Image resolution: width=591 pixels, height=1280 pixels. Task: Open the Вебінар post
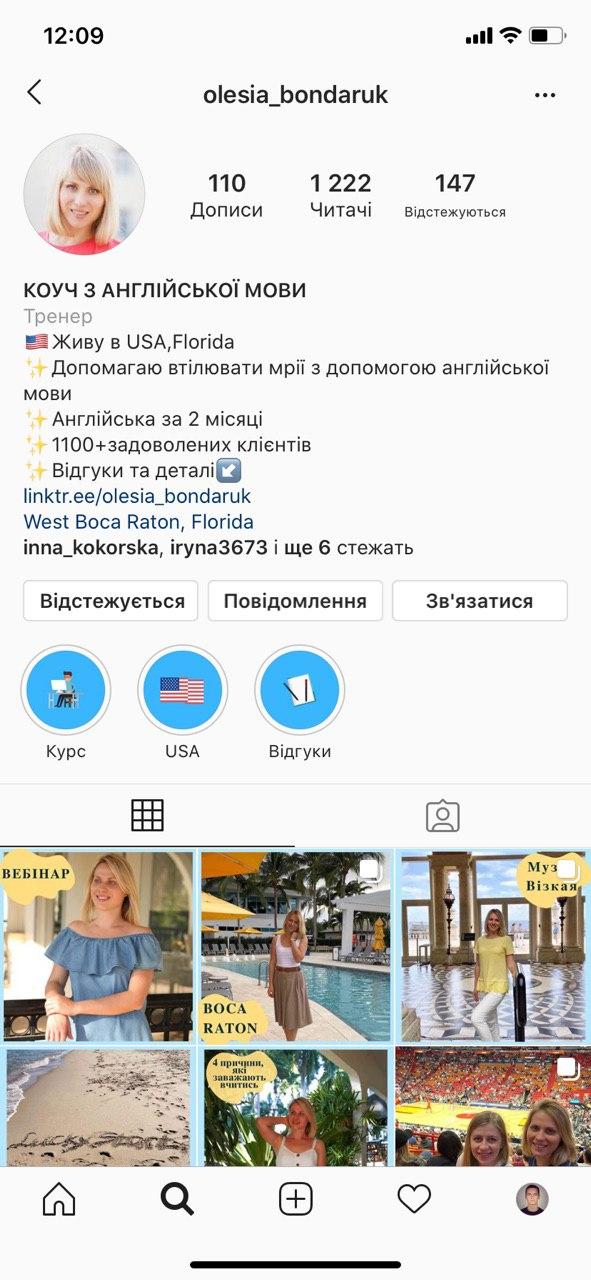pyautogui.click(x=97, y=945)
